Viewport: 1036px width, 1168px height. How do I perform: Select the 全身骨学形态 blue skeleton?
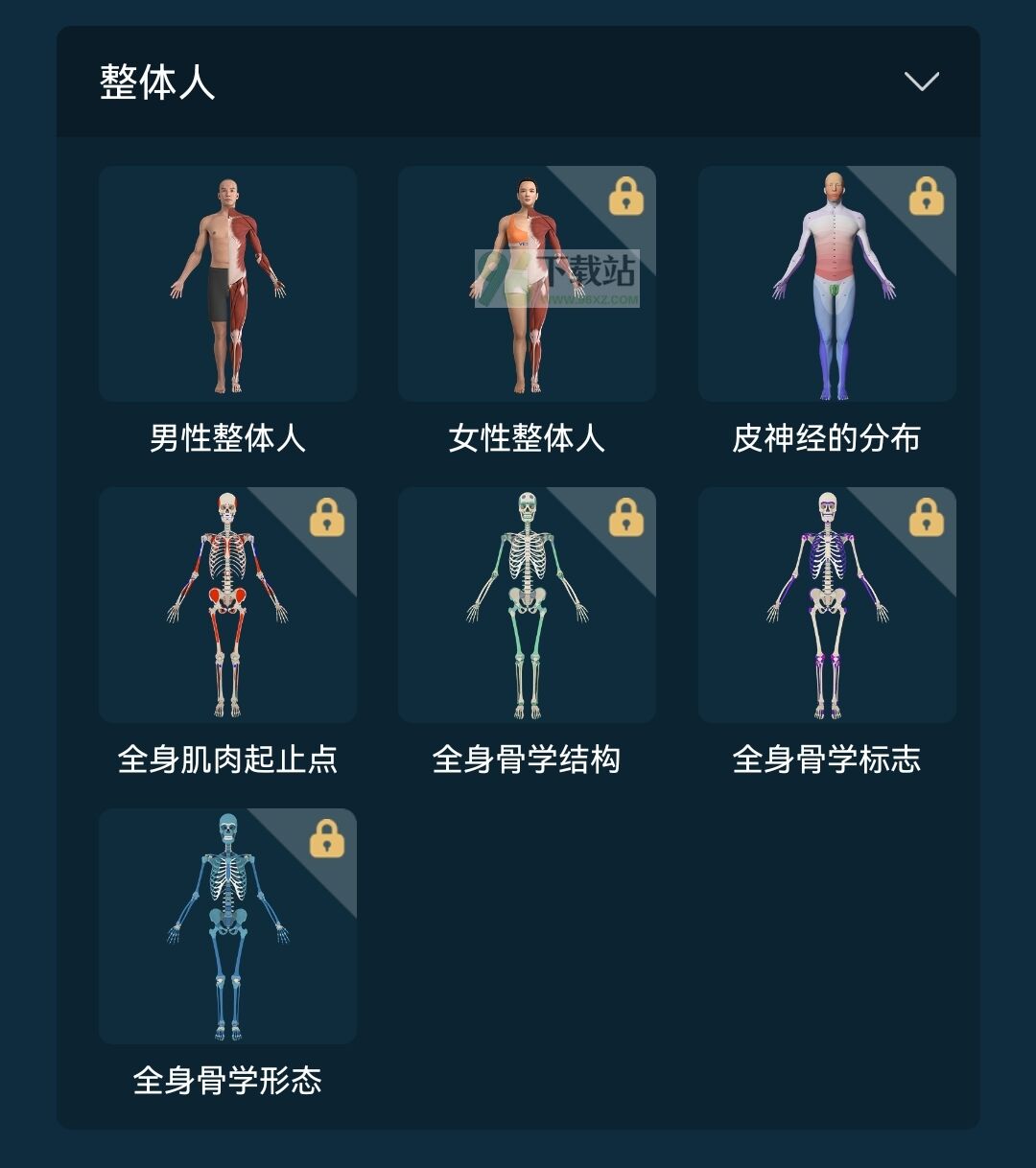coord(227,926)
